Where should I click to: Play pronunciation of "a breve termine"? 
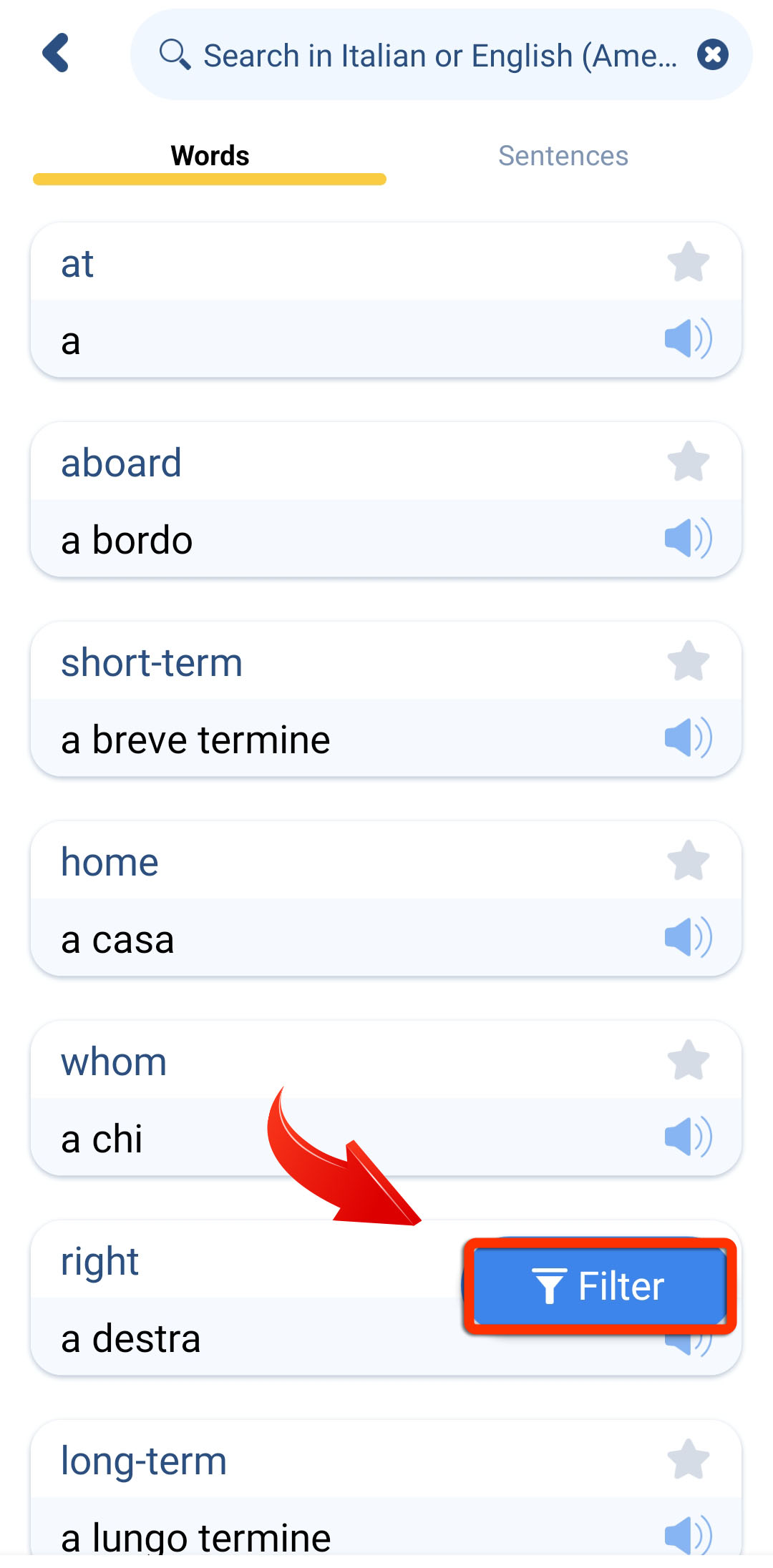tap(689, 738)
